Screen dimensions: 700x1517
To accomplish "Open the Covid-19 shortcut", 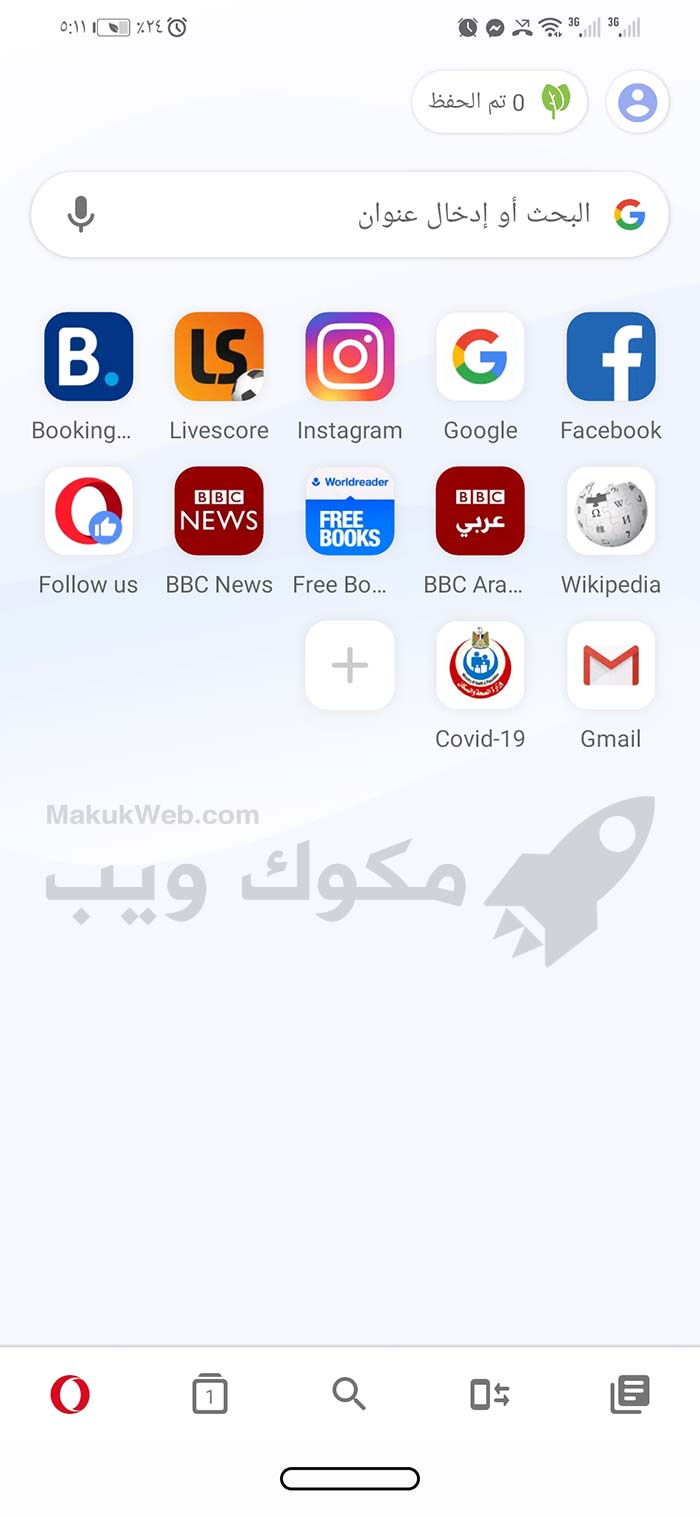I will click(480, 666).
